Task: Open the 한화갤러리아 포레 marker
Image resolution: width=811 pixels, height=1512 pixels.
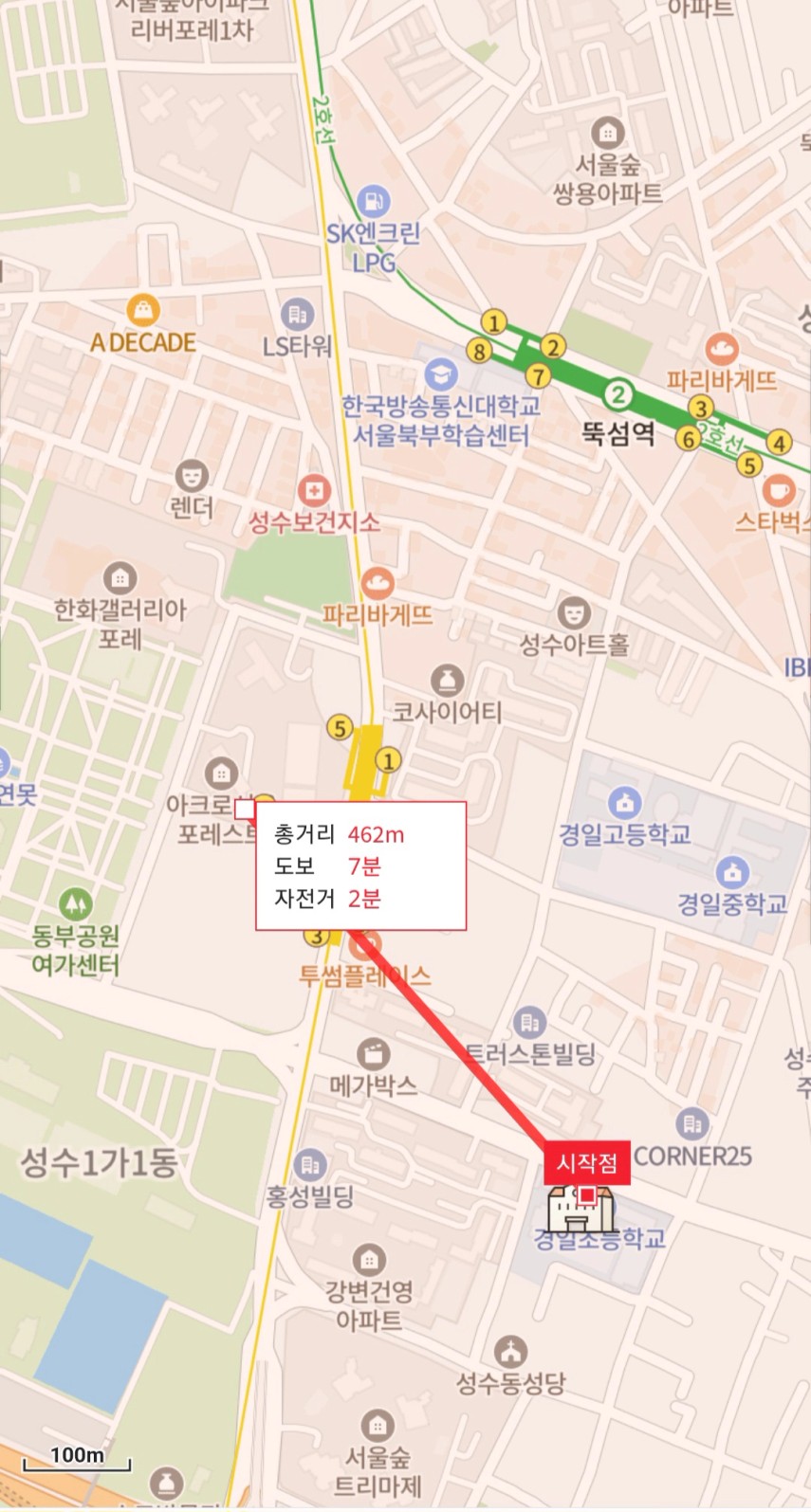Action: [x=120, y=577]
